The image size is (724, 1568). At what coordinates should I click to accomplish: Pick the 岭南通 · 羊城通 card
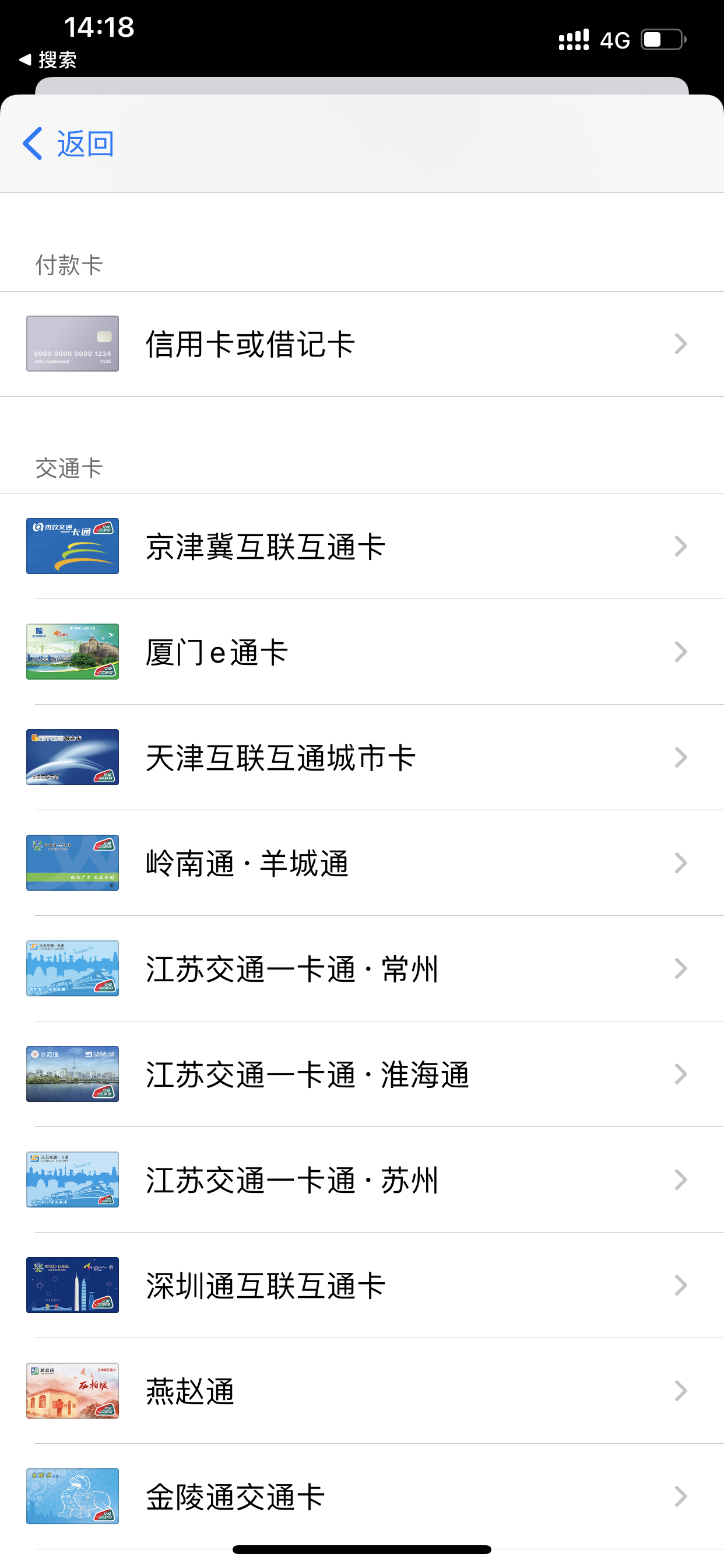point(361,863)
